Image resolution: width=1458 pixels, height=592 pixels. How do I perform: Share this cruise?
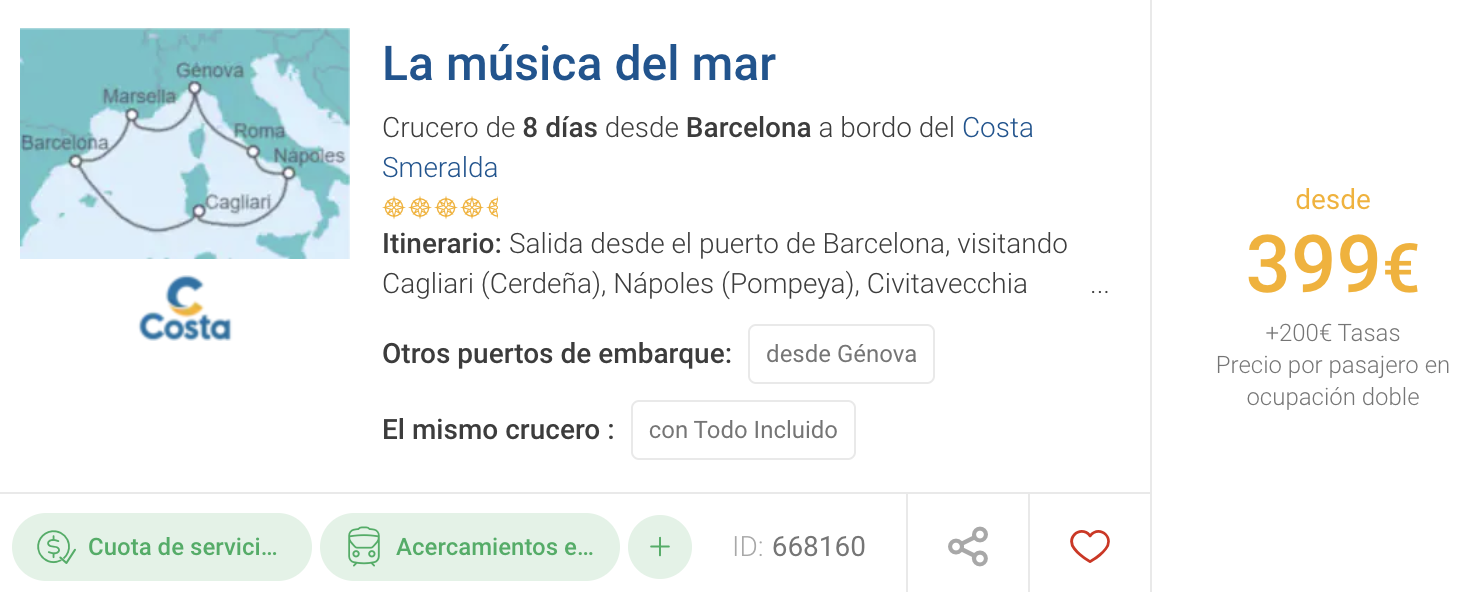point(967,546)
